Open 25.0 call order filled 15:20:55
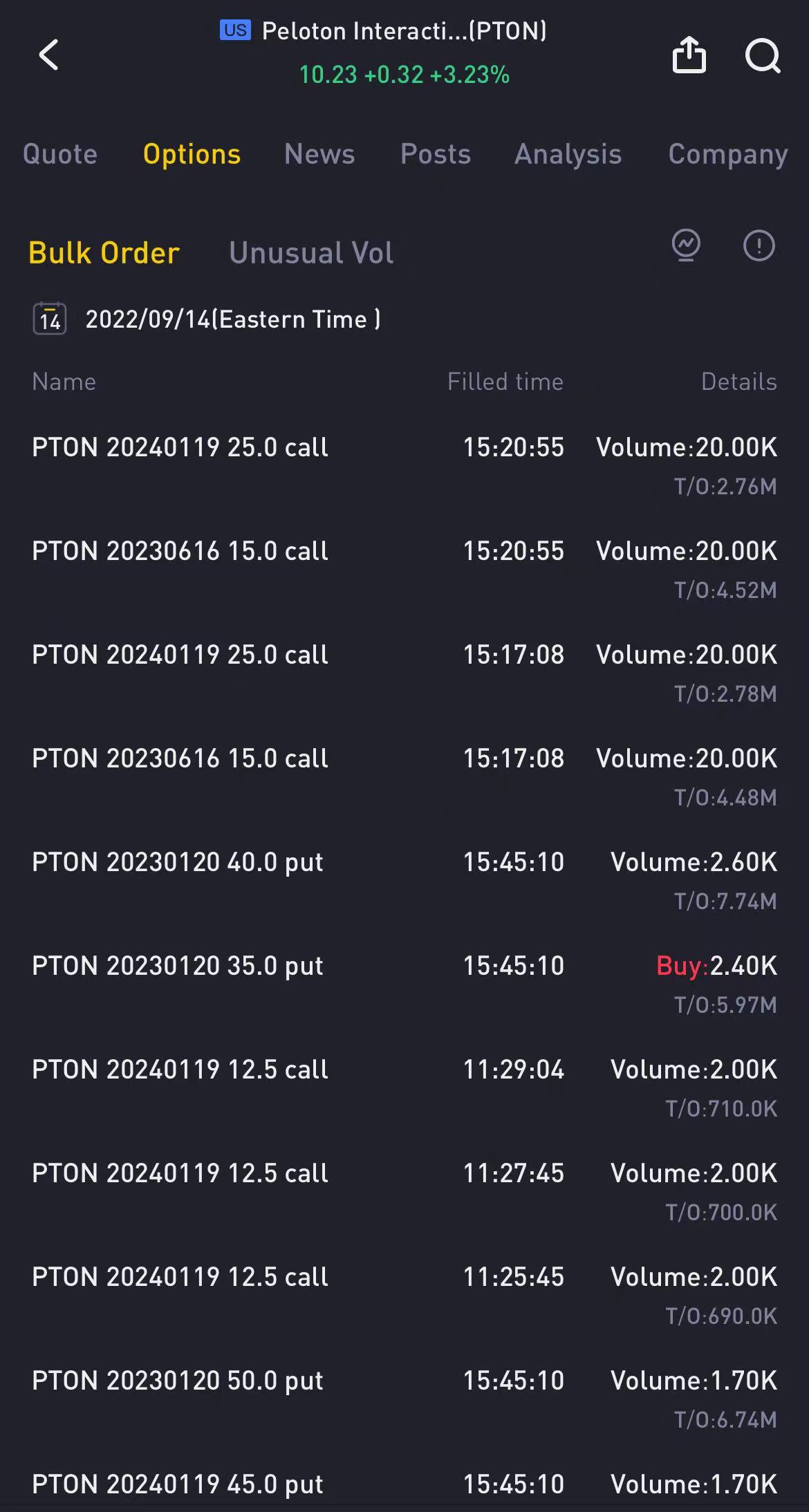Screen dimensions: 809x1512 [x=404, y=466]
